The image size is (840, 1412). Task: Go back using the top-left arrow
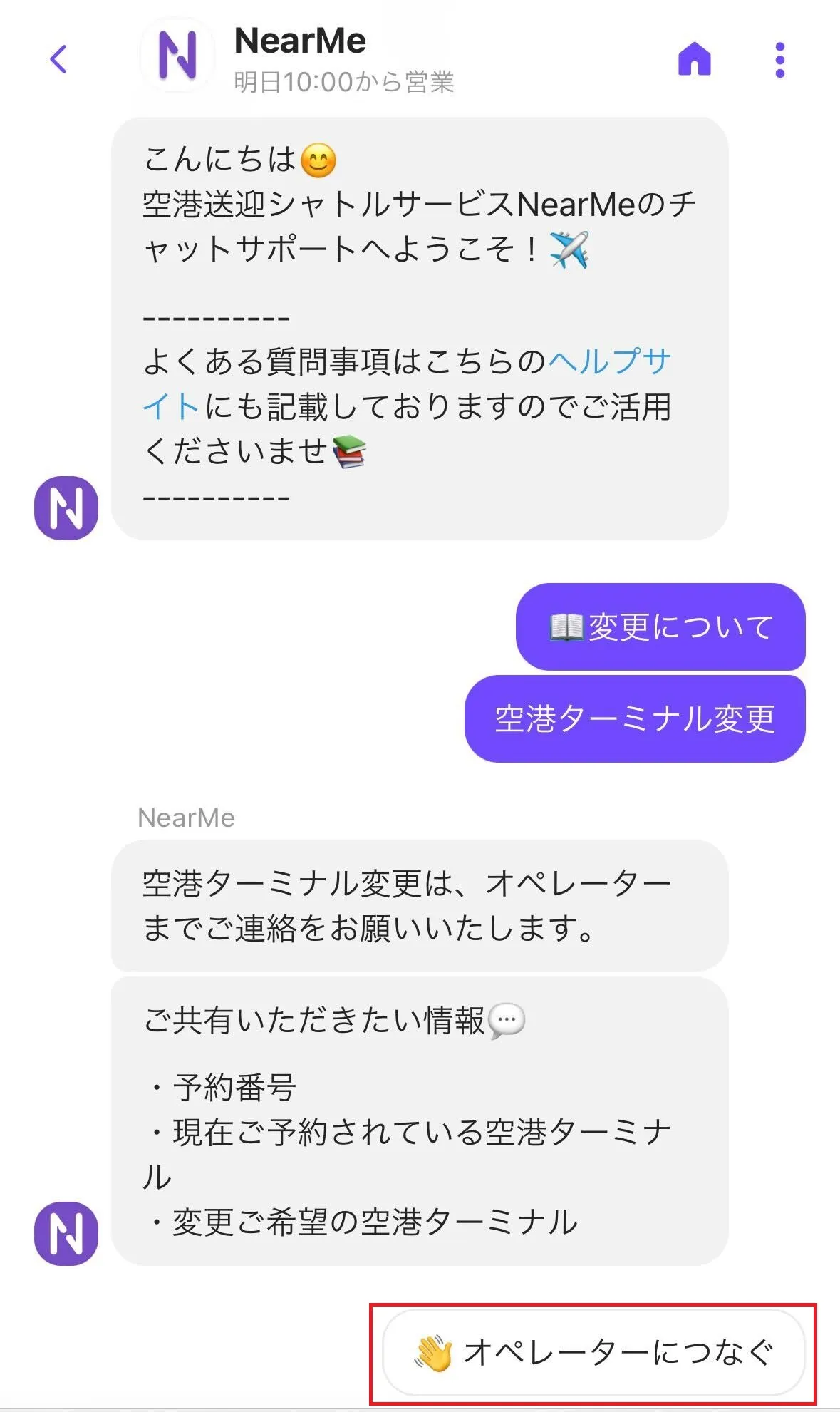click(x=59, y=59)
